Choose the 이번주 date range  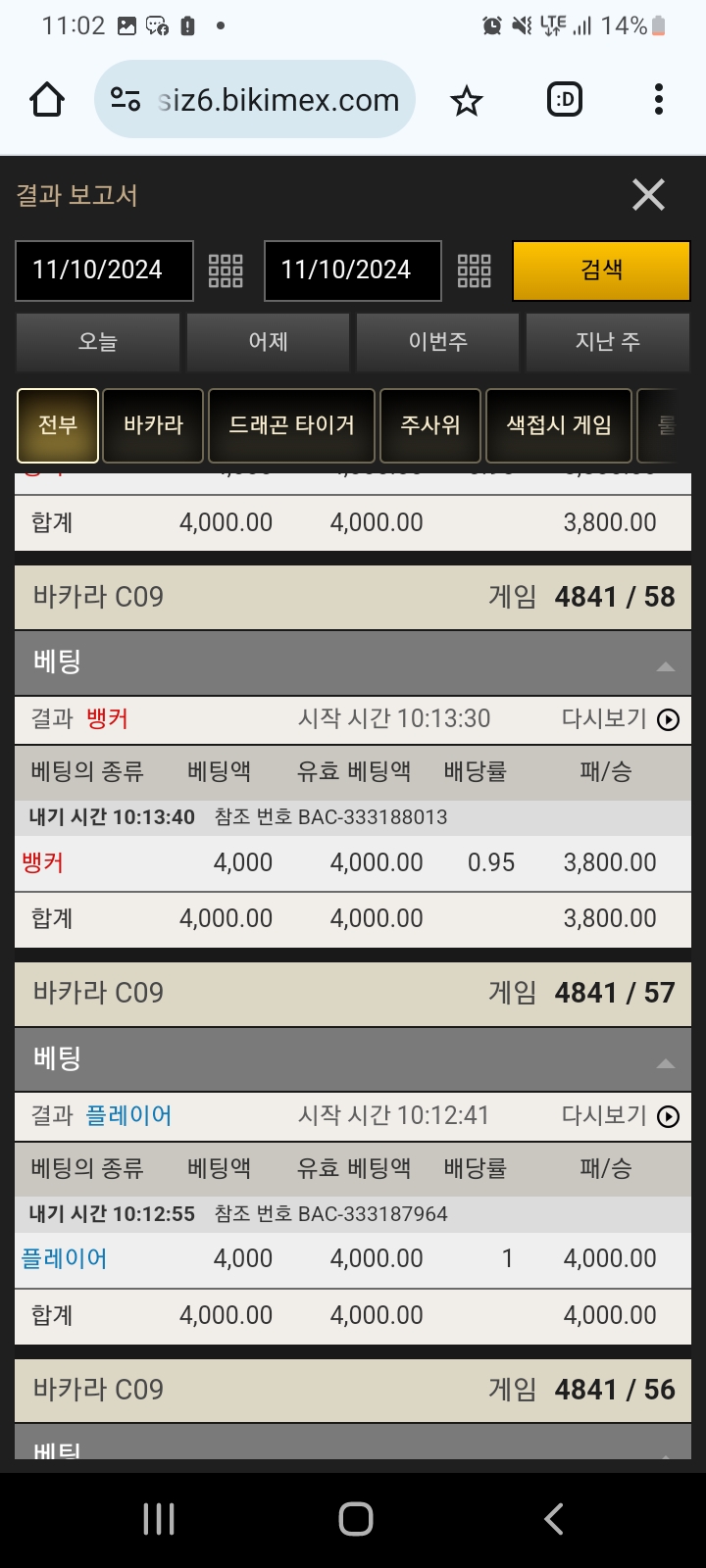pyautogui.click(x=437, y=342)
